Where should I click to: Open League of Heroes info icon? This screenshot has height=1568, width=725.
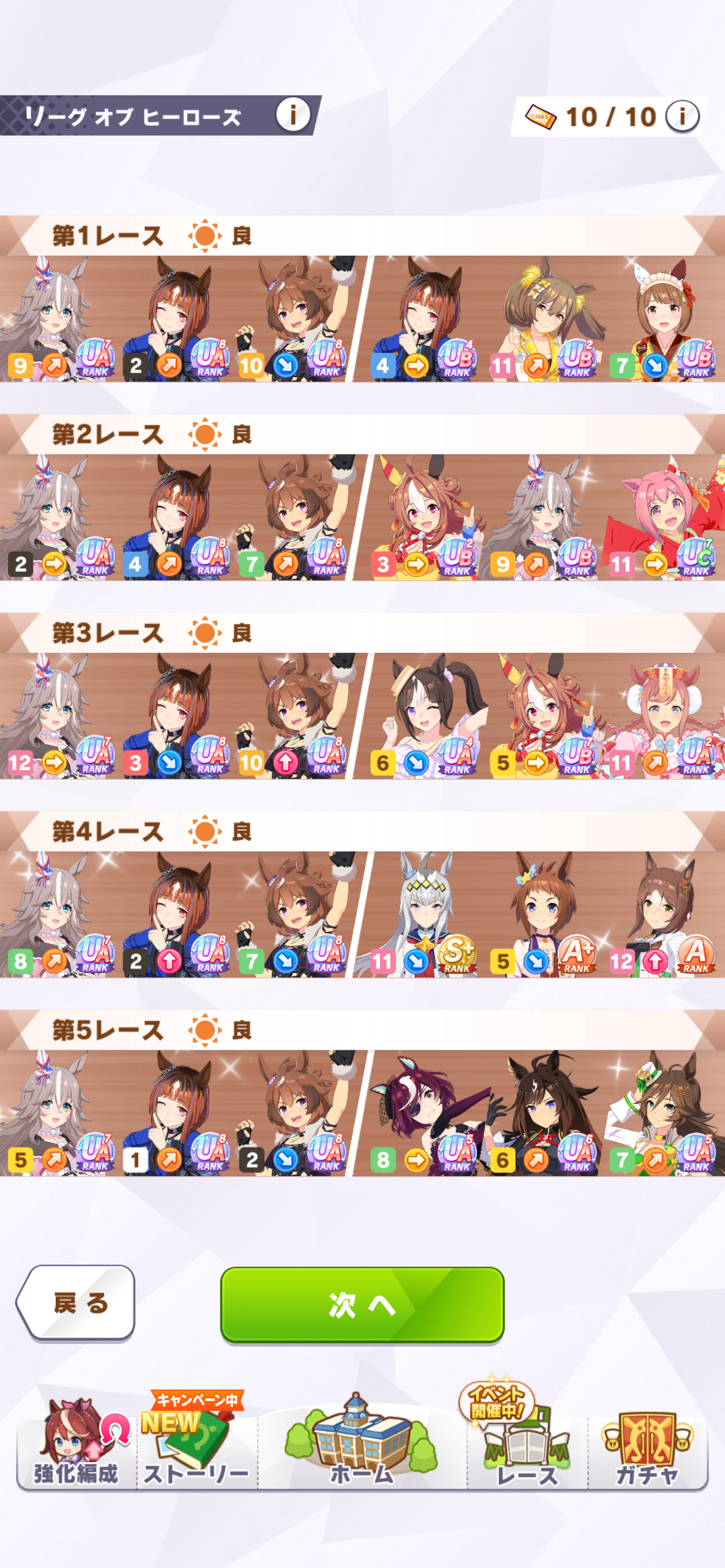[x=292, y=115]
